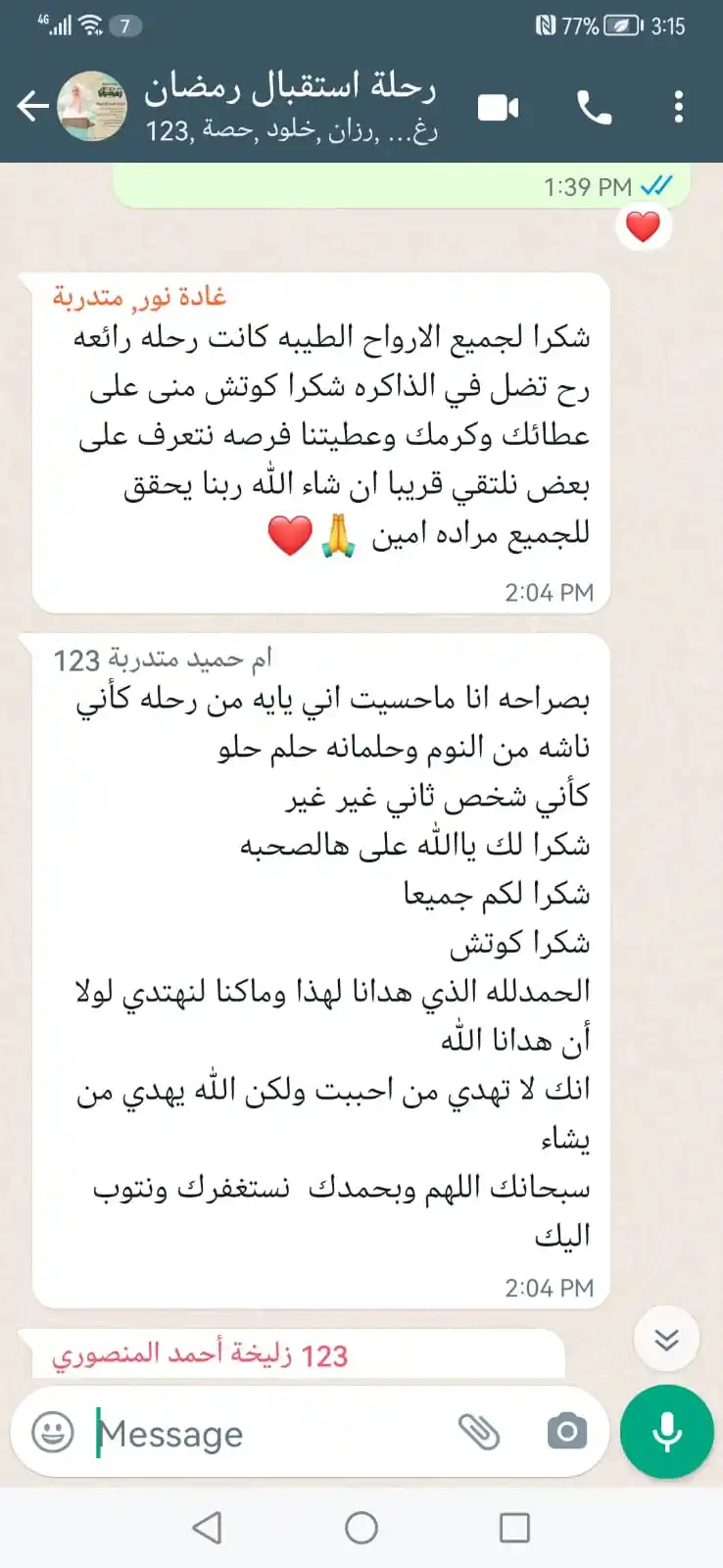Screen dimensions: 723x1568
Task: Open زليخة أحمد المنصوري sender name
Action: [x=201, y=1354]
